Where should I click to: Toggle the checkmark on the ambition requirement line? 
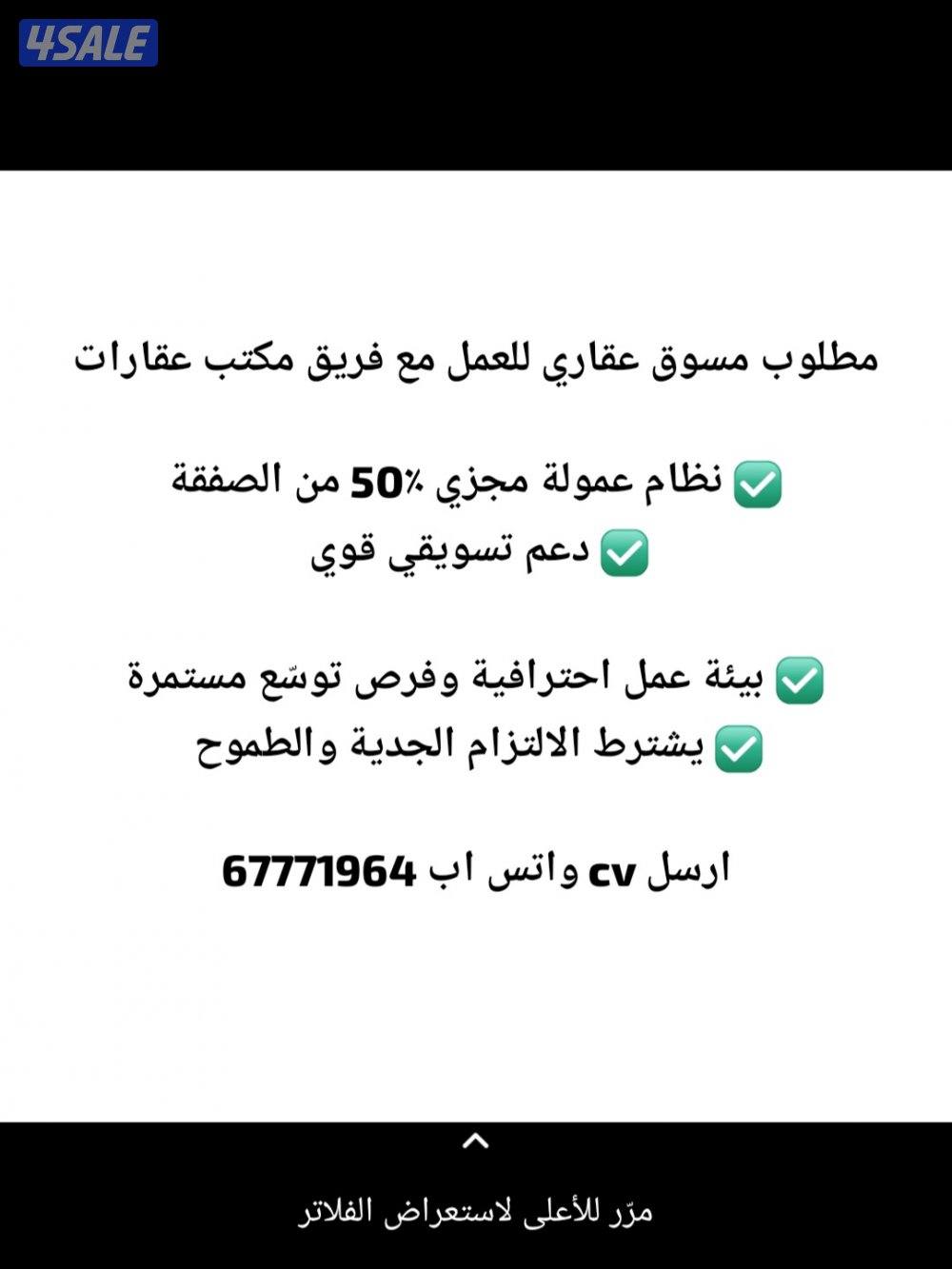point(741,750)
